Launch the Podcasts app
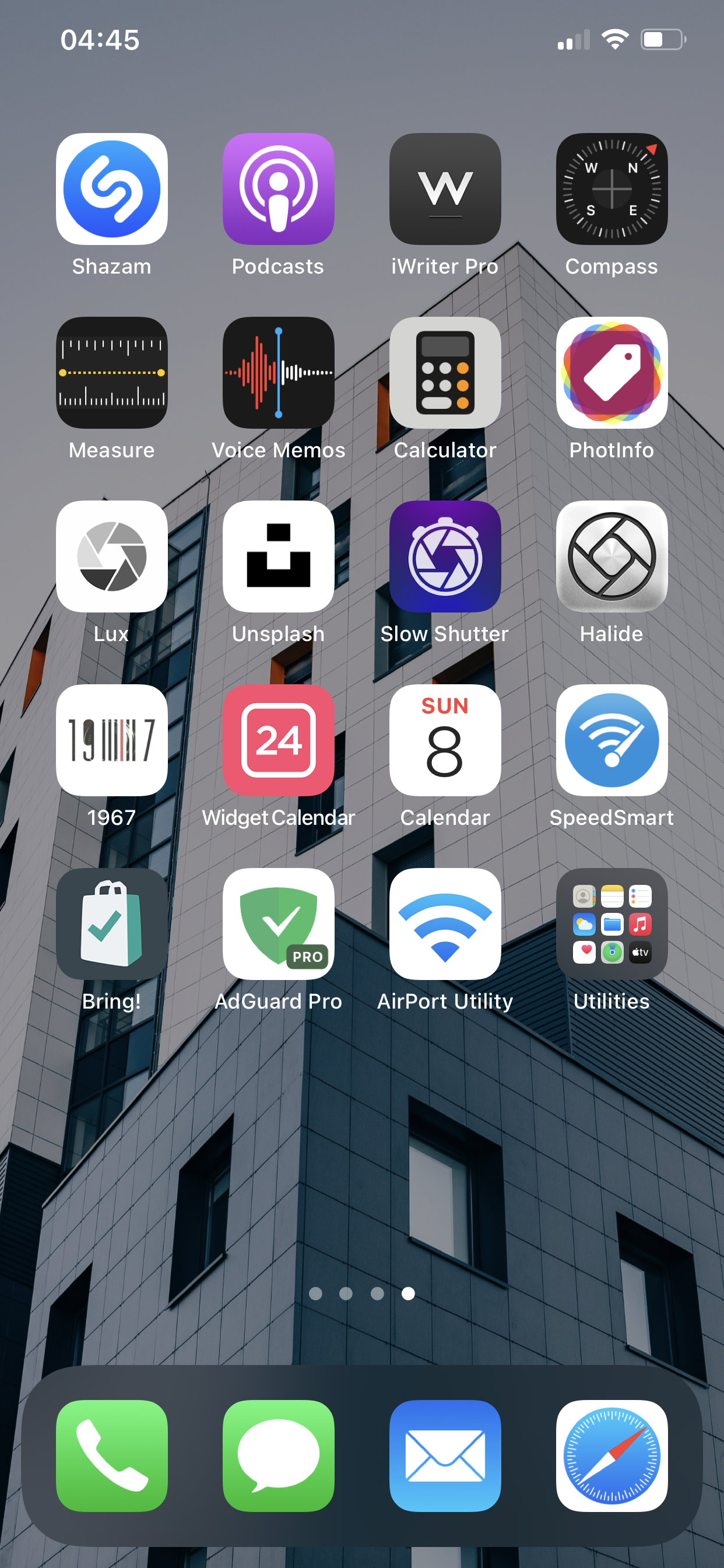The height and width of the screenshot is (1568, 724). 278,188
